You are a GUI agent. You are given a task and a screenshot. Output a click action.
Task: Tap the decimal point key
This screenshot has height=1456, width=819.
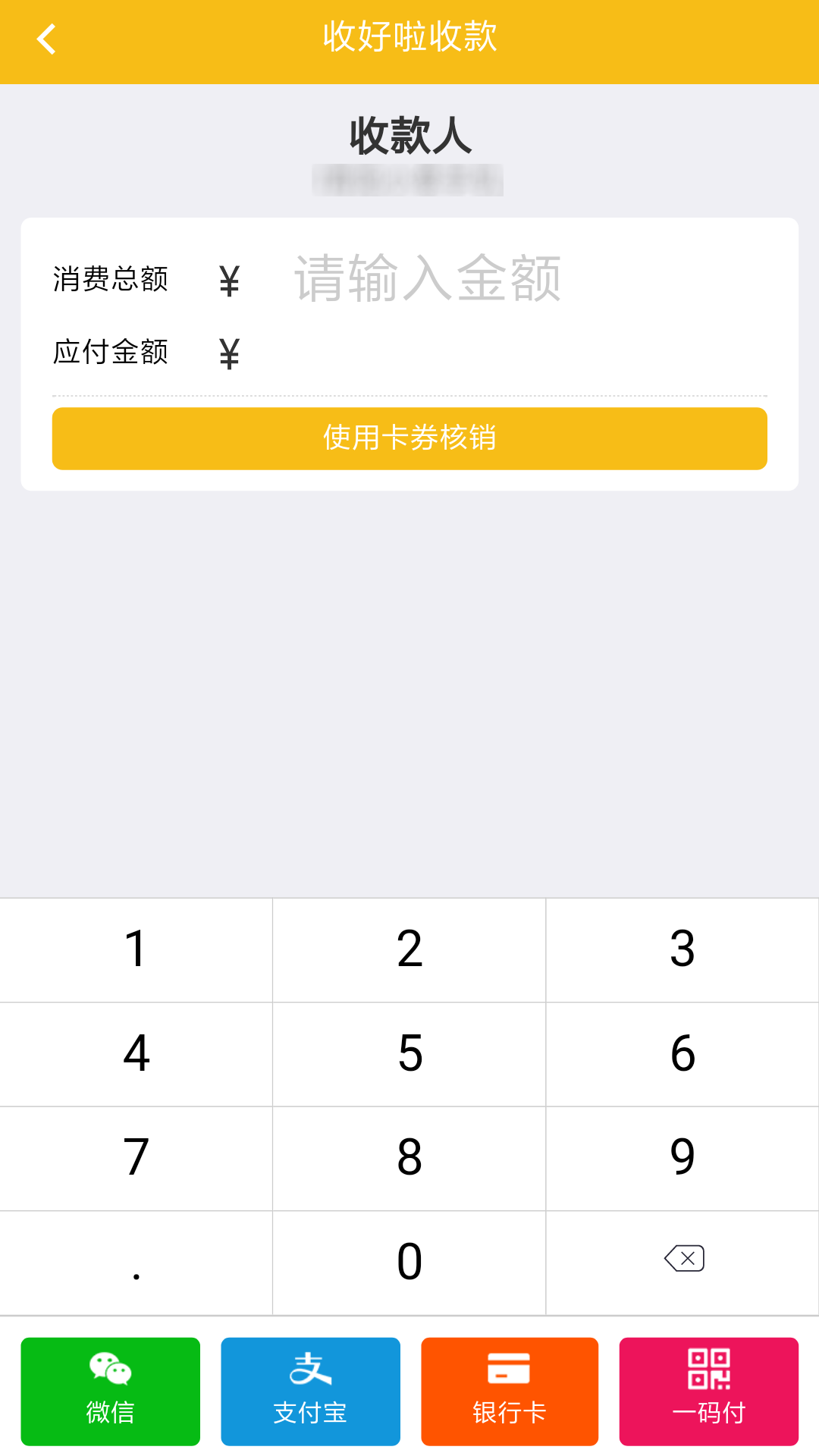136,1261
